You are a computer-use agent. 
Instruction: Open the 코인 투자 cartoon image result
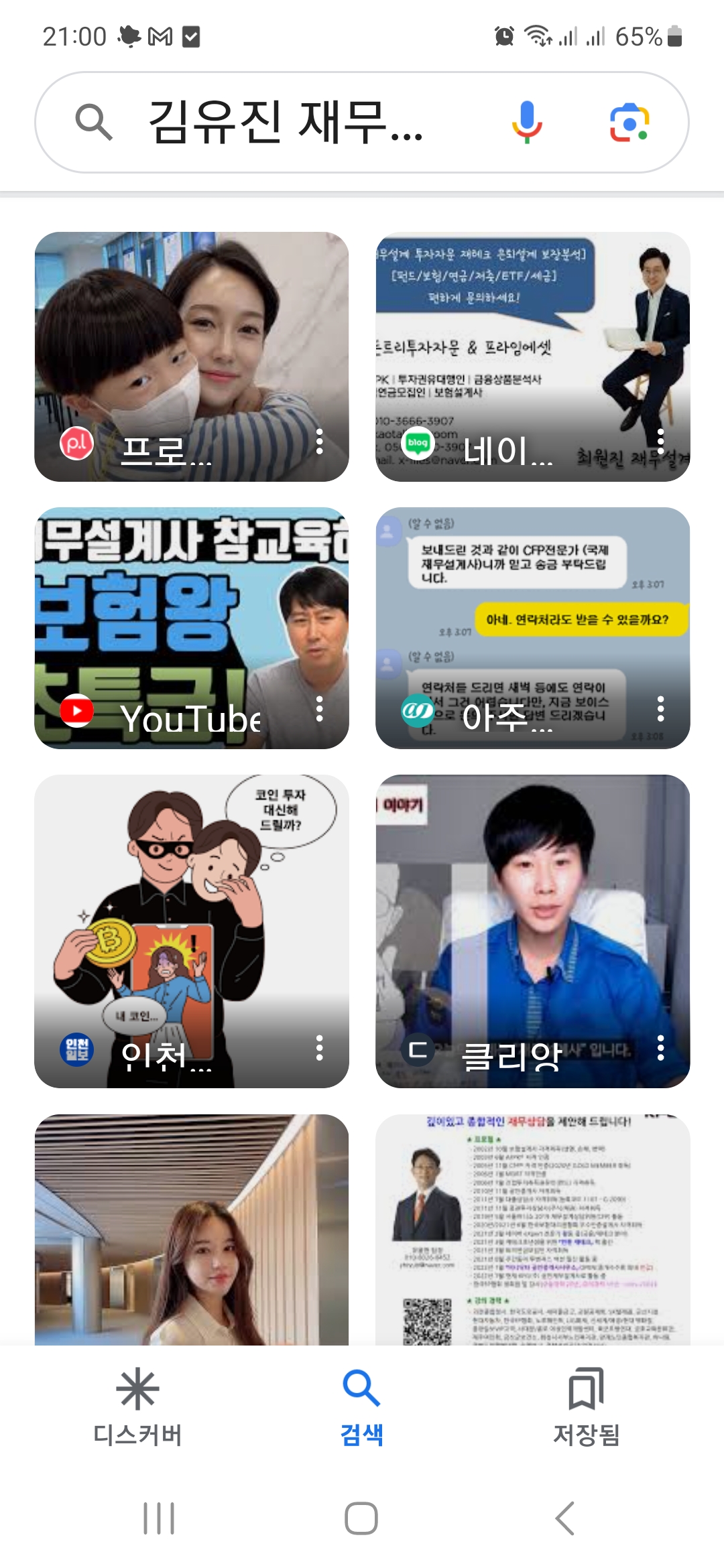point(191,918)
